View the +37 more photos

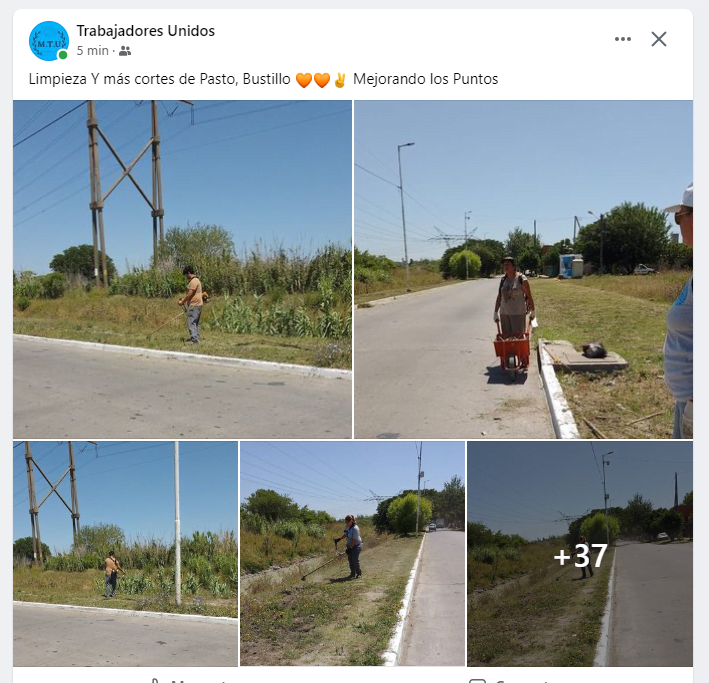click(x=580, y=553)
